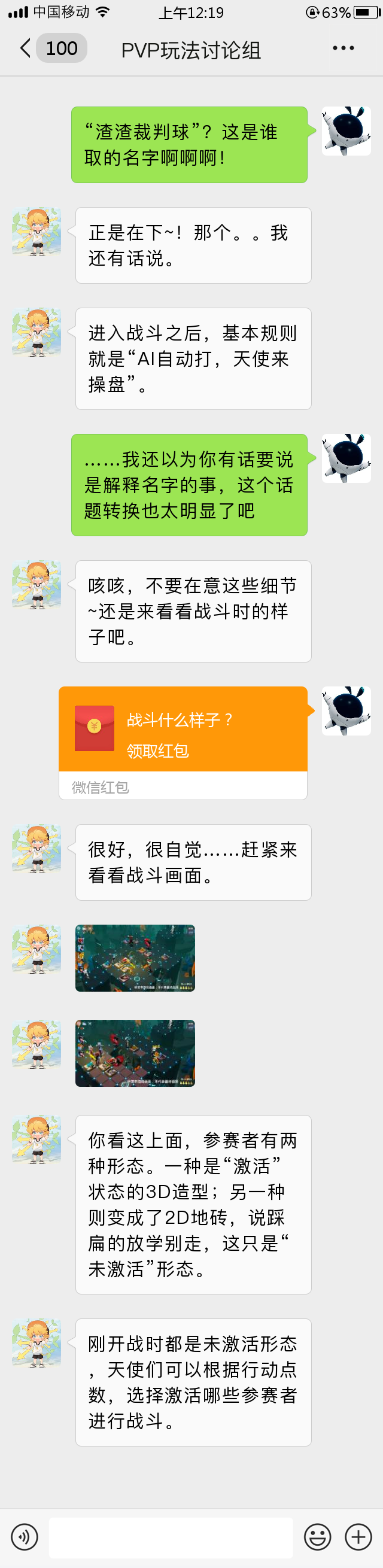View the second battle screenshot image
The width and height of the screenshot is (383, 1568).
tap(135, 1053)
